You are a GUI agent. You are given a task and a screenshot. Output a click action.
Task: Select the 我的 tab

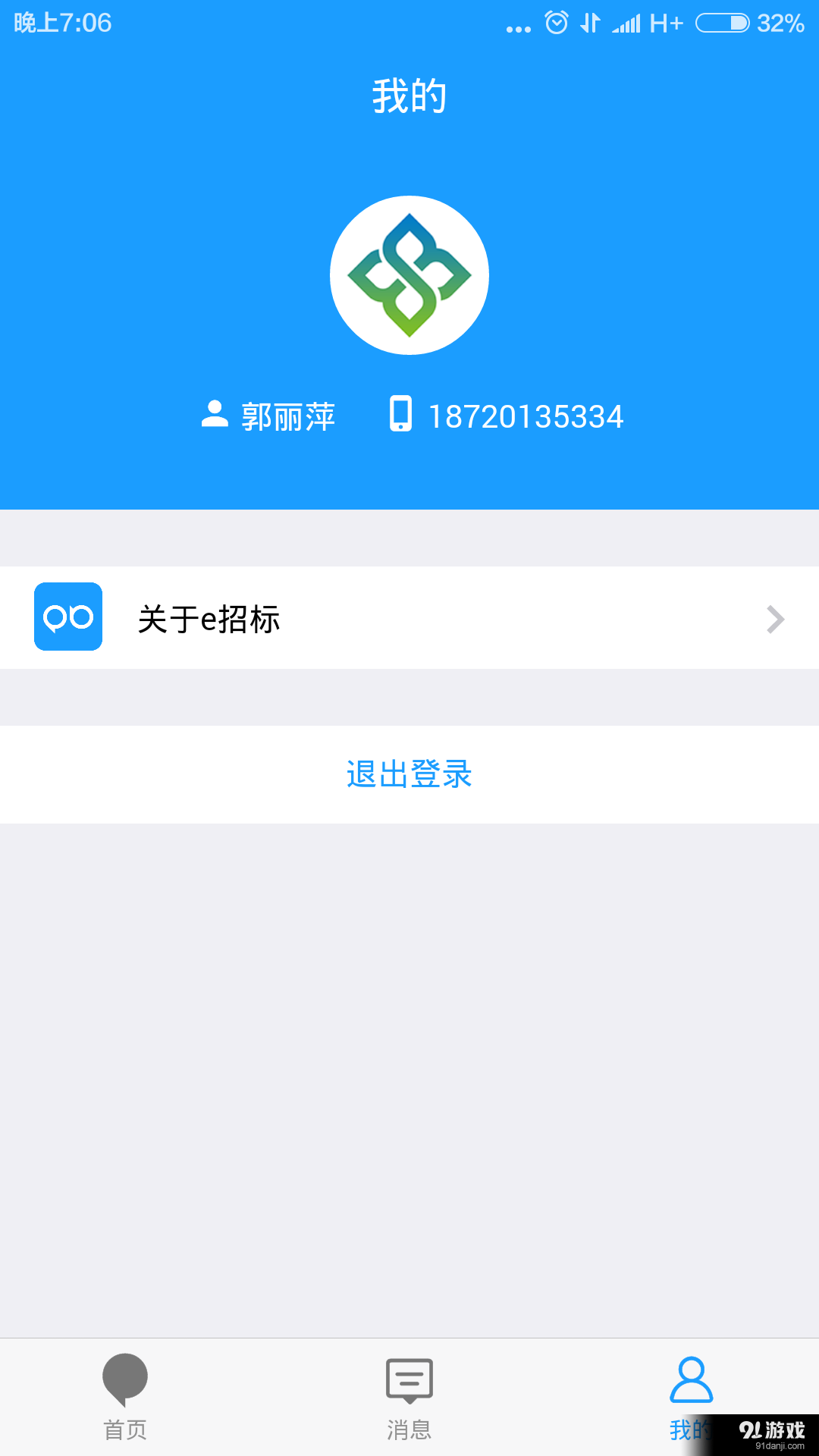point(692,1401)
